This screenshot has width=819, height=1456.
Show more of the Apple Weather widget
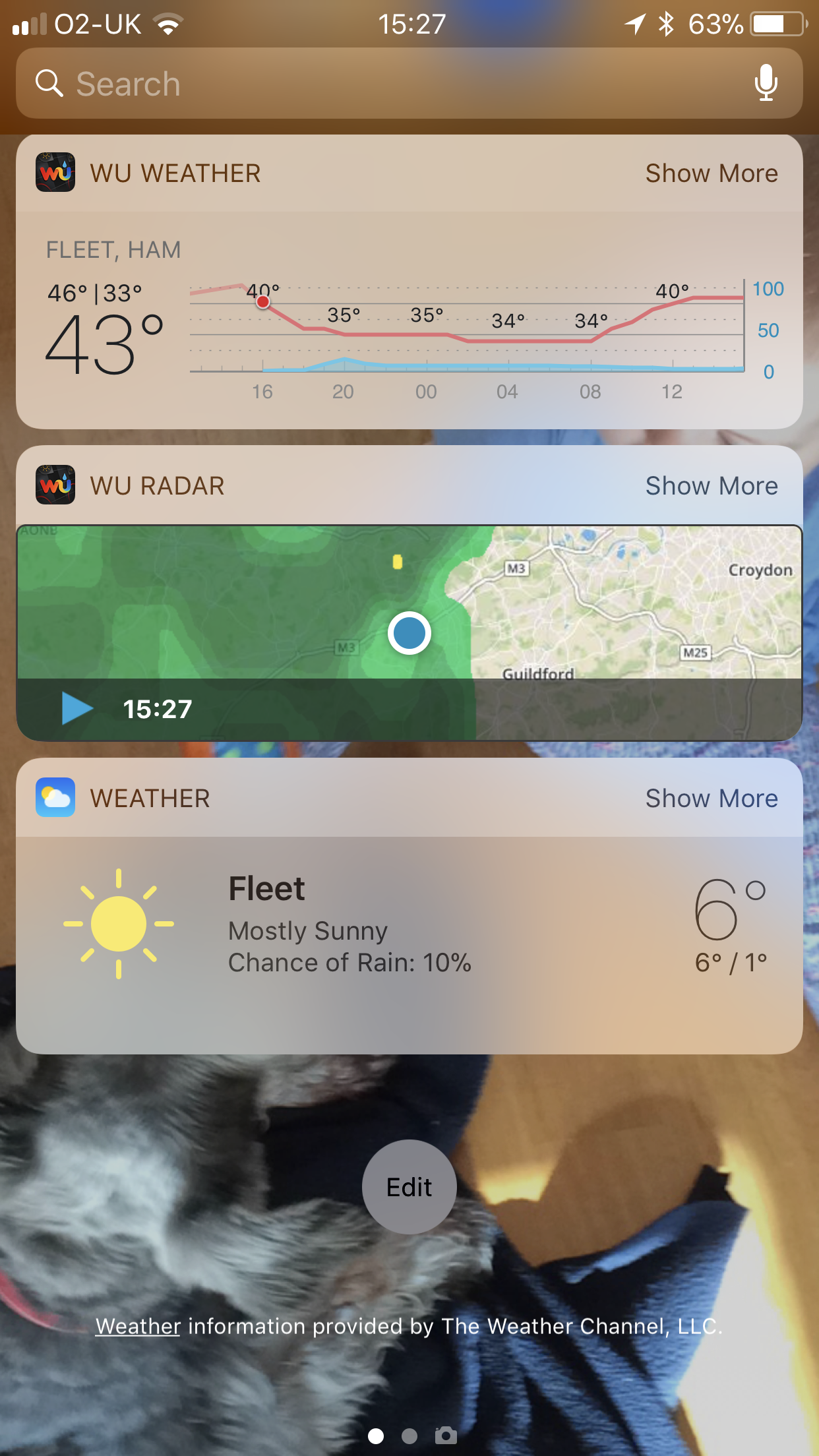[x=711, y=799]
